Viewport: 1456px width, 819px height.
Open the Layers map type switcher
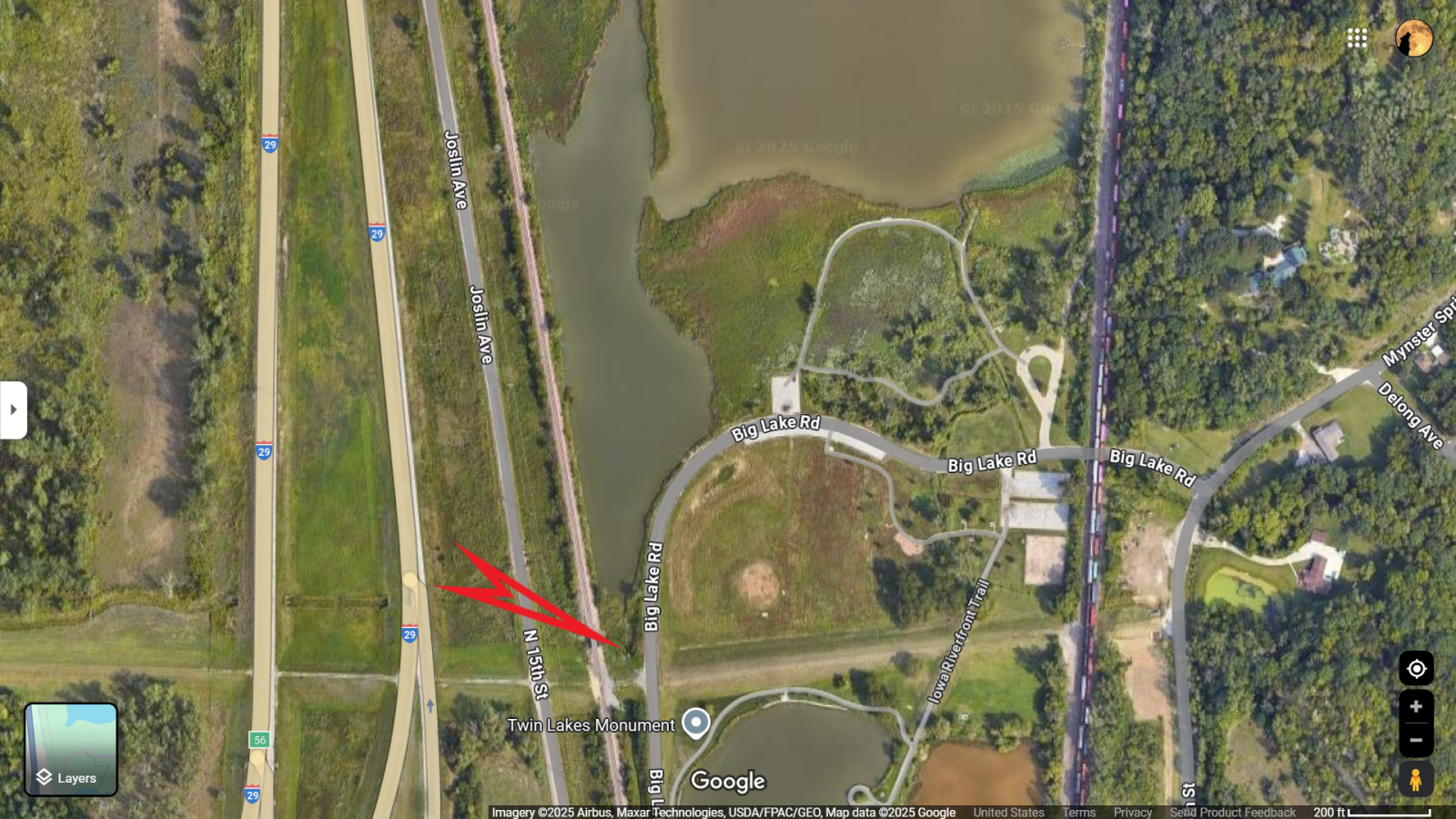pyautogui.click(x=71, y=749)
